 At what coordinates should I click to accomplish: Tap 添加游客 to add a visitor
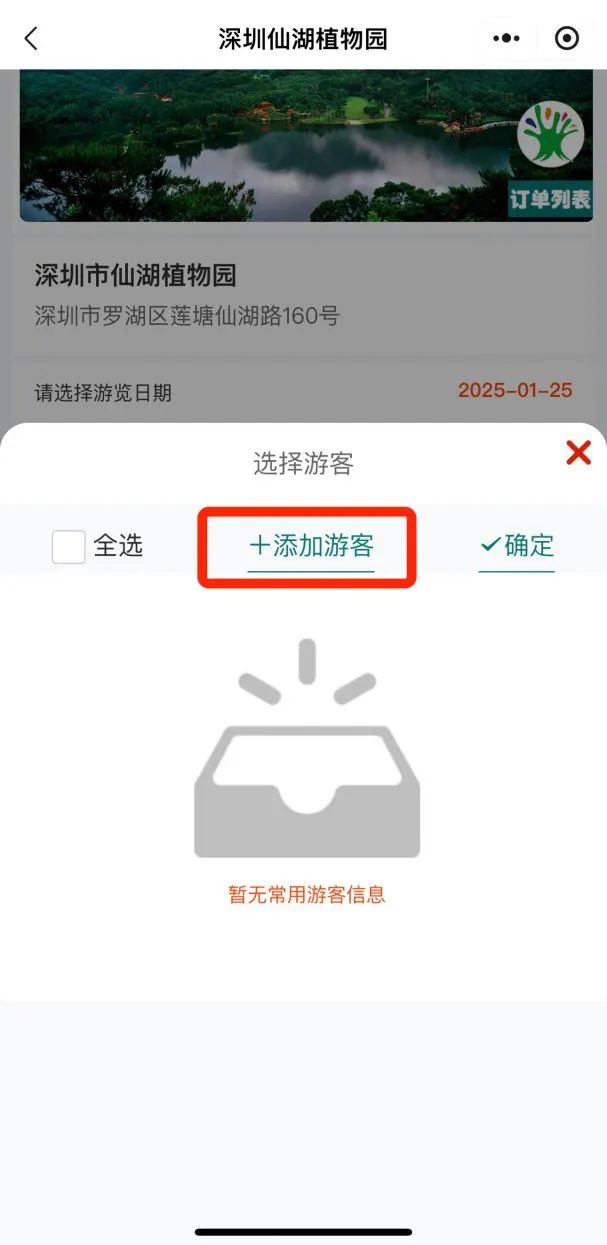pyautogui.click(x=311, y=546)
